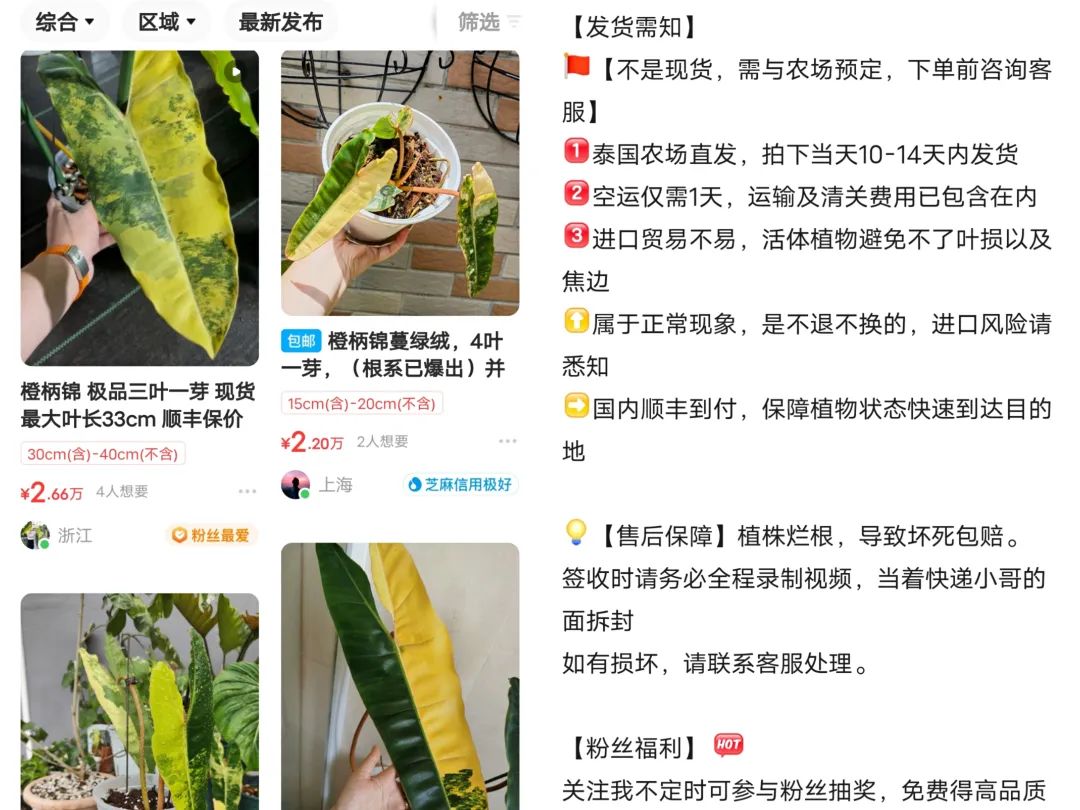Open the potted variegated plants listing photo

[140, 701]
